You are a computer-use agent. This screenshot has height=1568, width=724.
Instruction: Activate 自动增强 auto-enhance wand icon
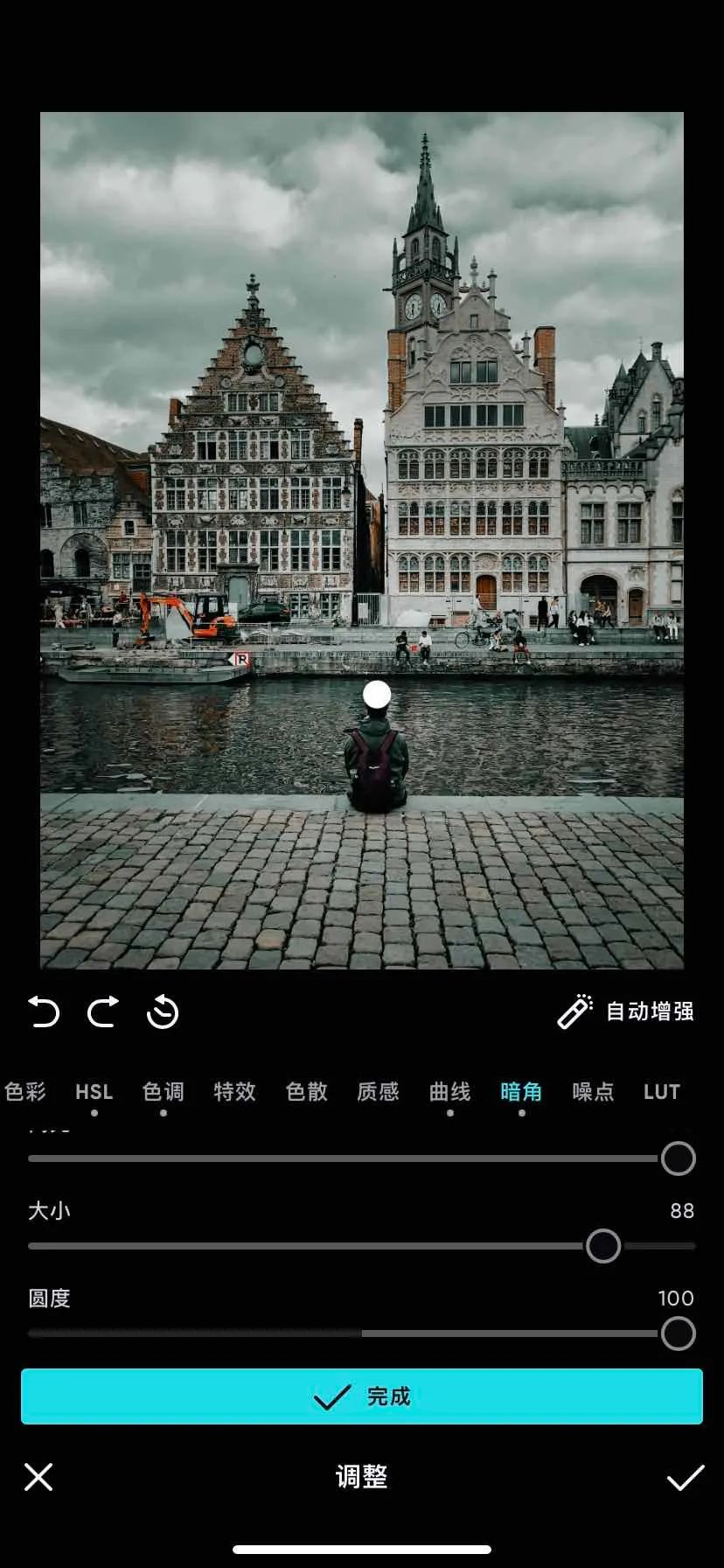(576, 1011)
